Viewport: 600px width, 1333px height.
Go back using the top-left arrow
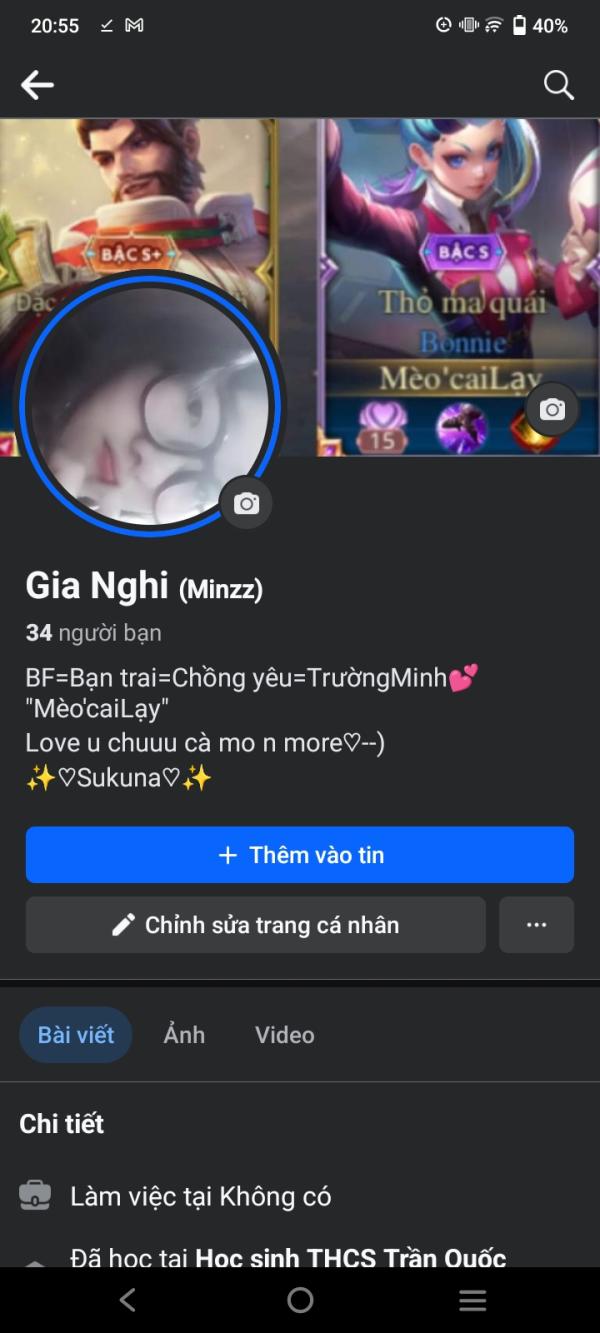tap(37, 86)
